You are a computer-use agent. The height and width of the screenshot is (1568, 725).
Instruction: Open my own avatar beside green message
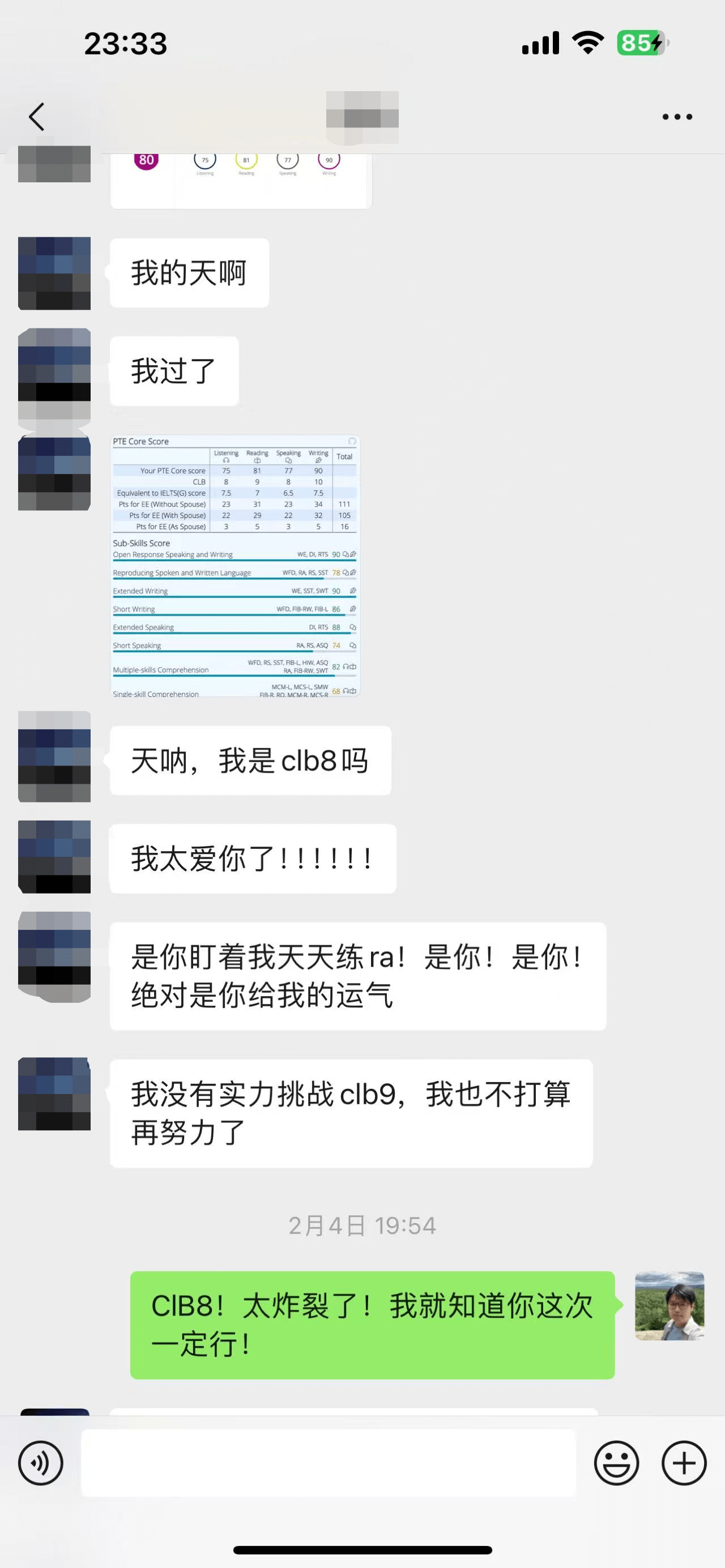[669, 1306]
